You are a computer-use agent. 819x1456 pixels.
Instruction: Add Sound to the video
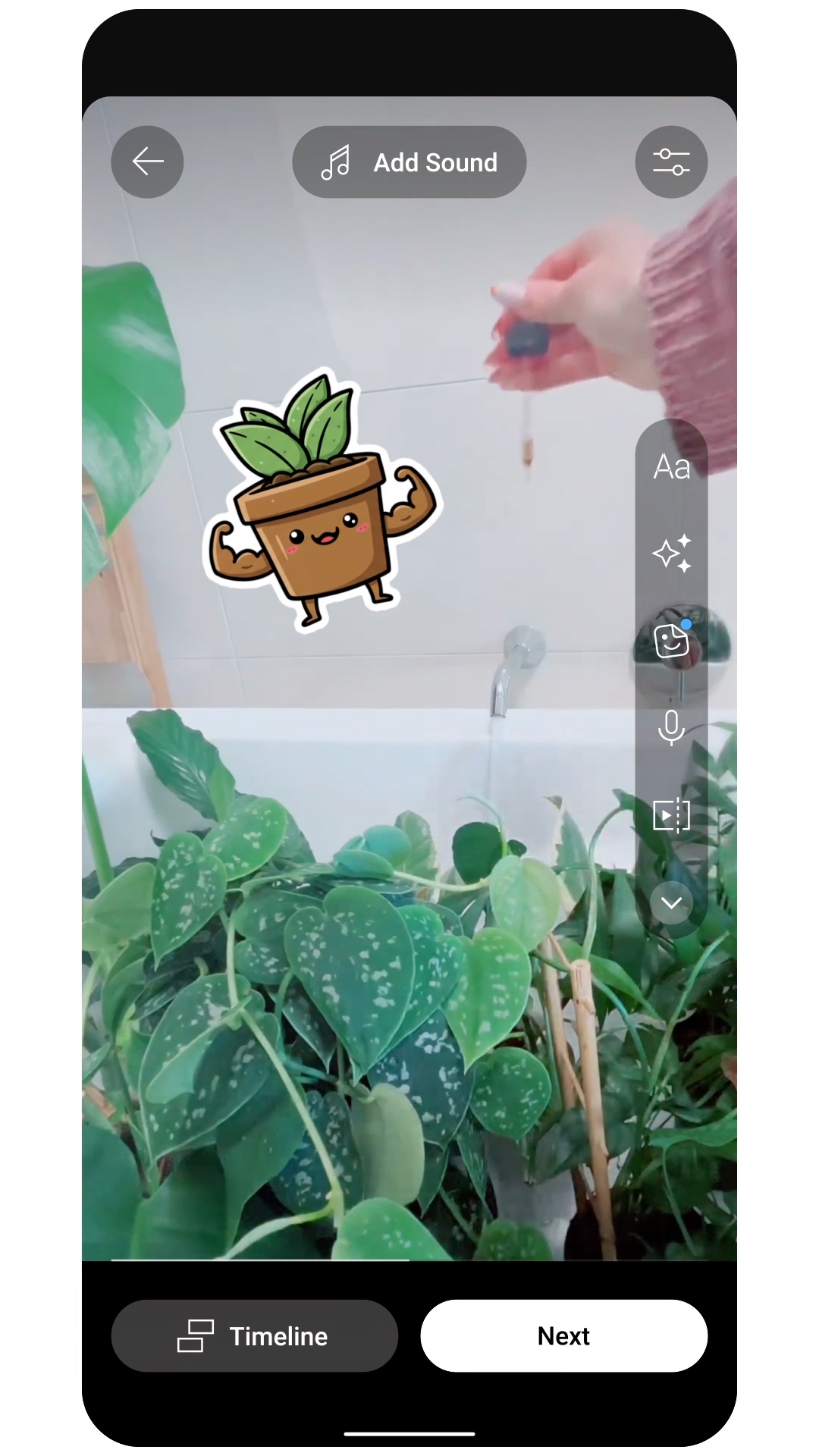click(409, 162)
